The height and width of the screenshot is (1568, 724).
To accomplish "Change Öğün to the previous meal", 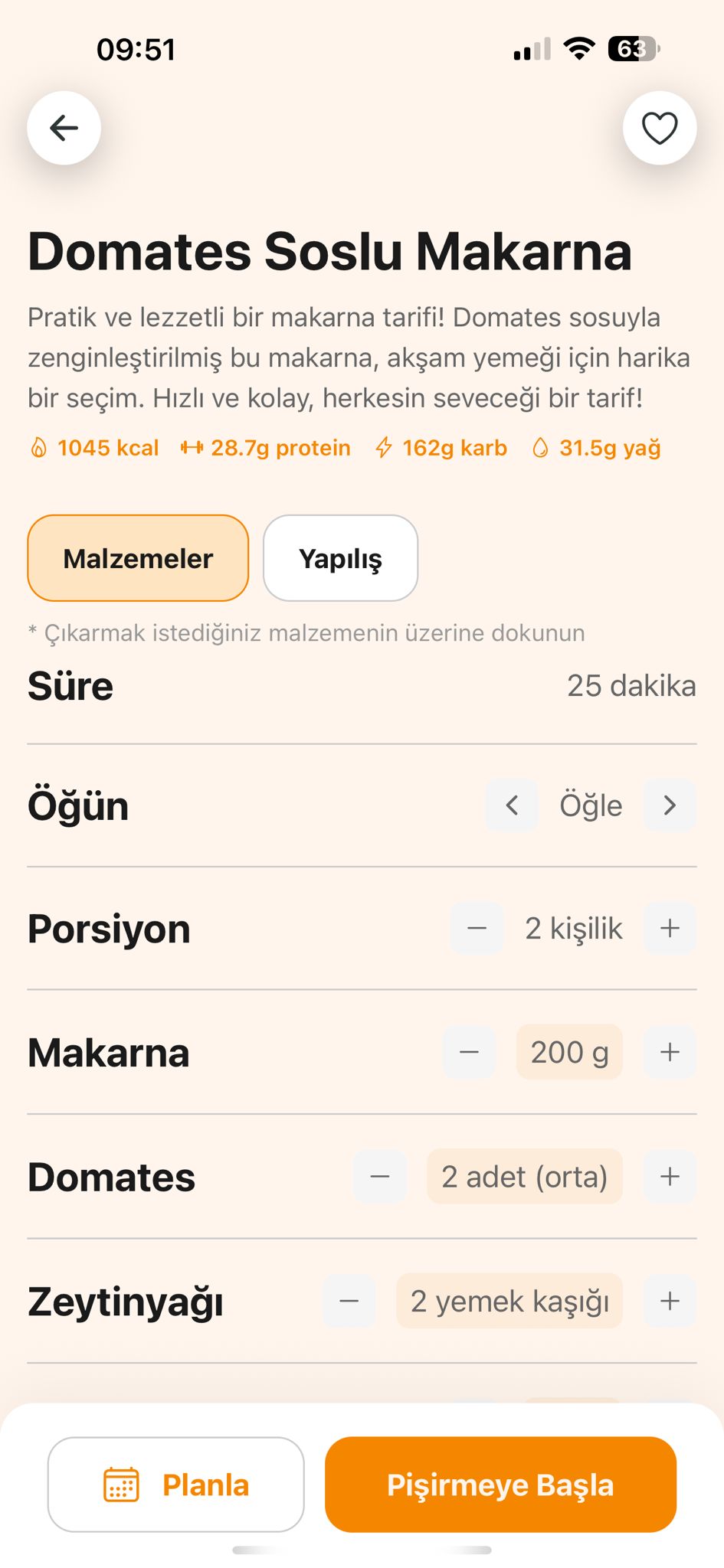I will point(512,805).
